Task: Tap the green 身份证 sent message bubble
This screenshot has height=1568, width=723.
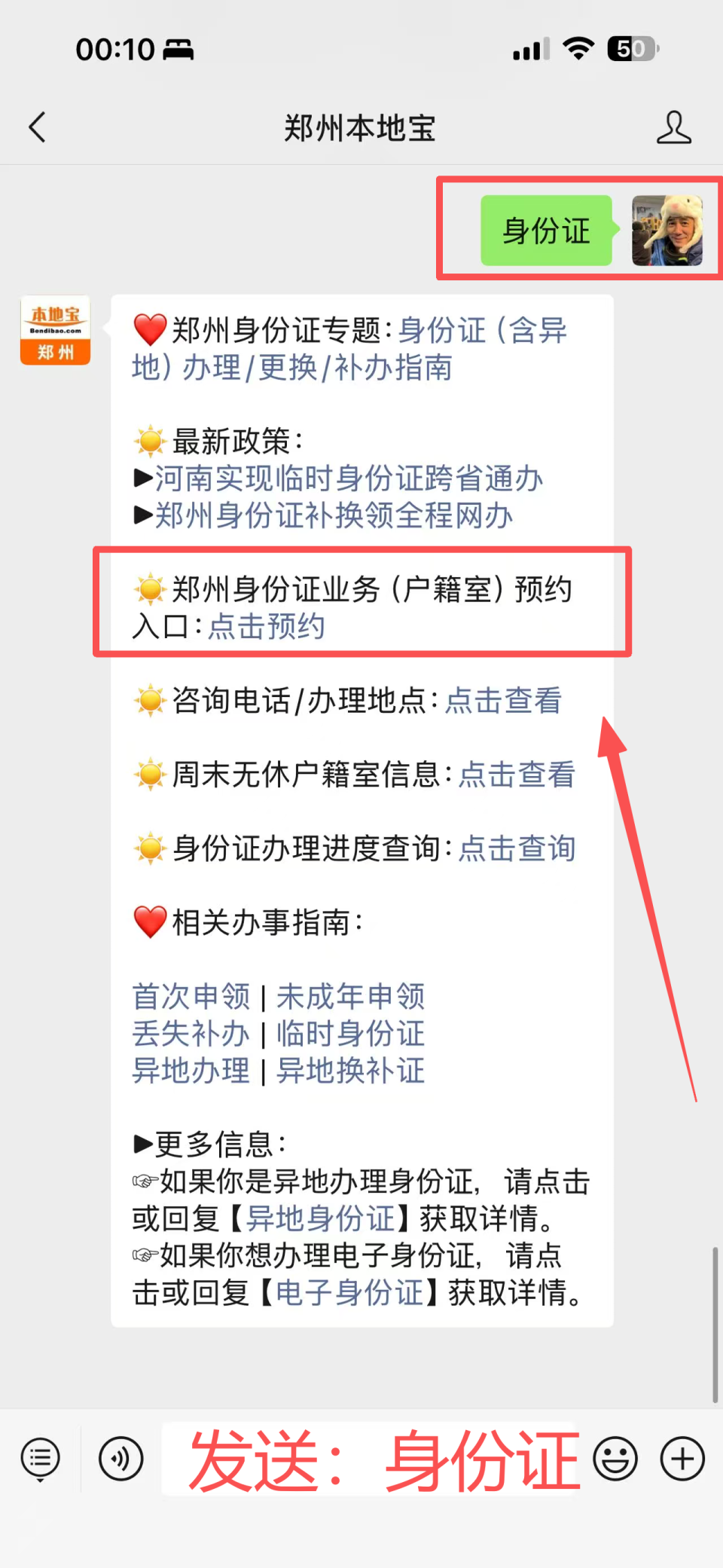Action: (547, 231)
